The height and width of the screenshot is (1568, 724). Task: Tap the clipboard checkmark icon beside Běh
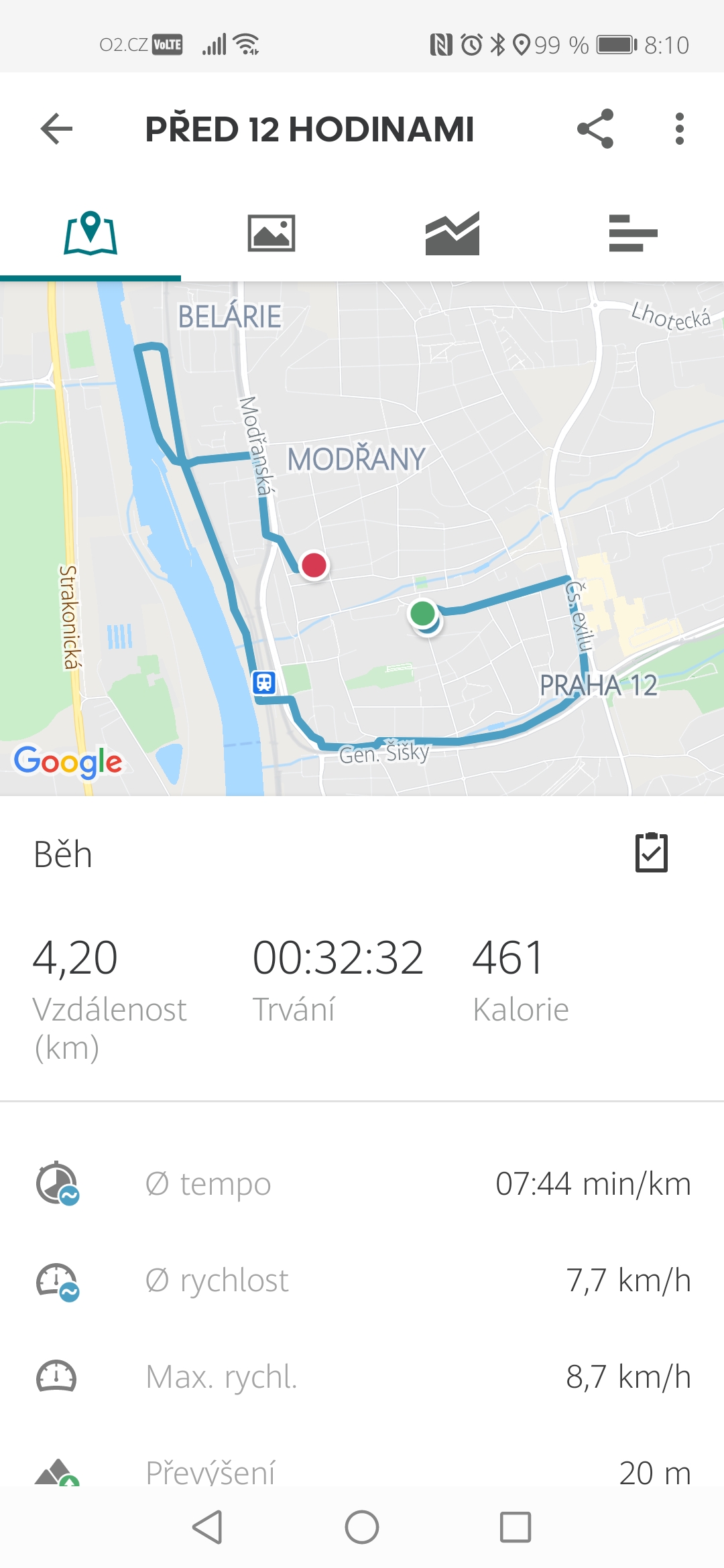coord(652,852)
